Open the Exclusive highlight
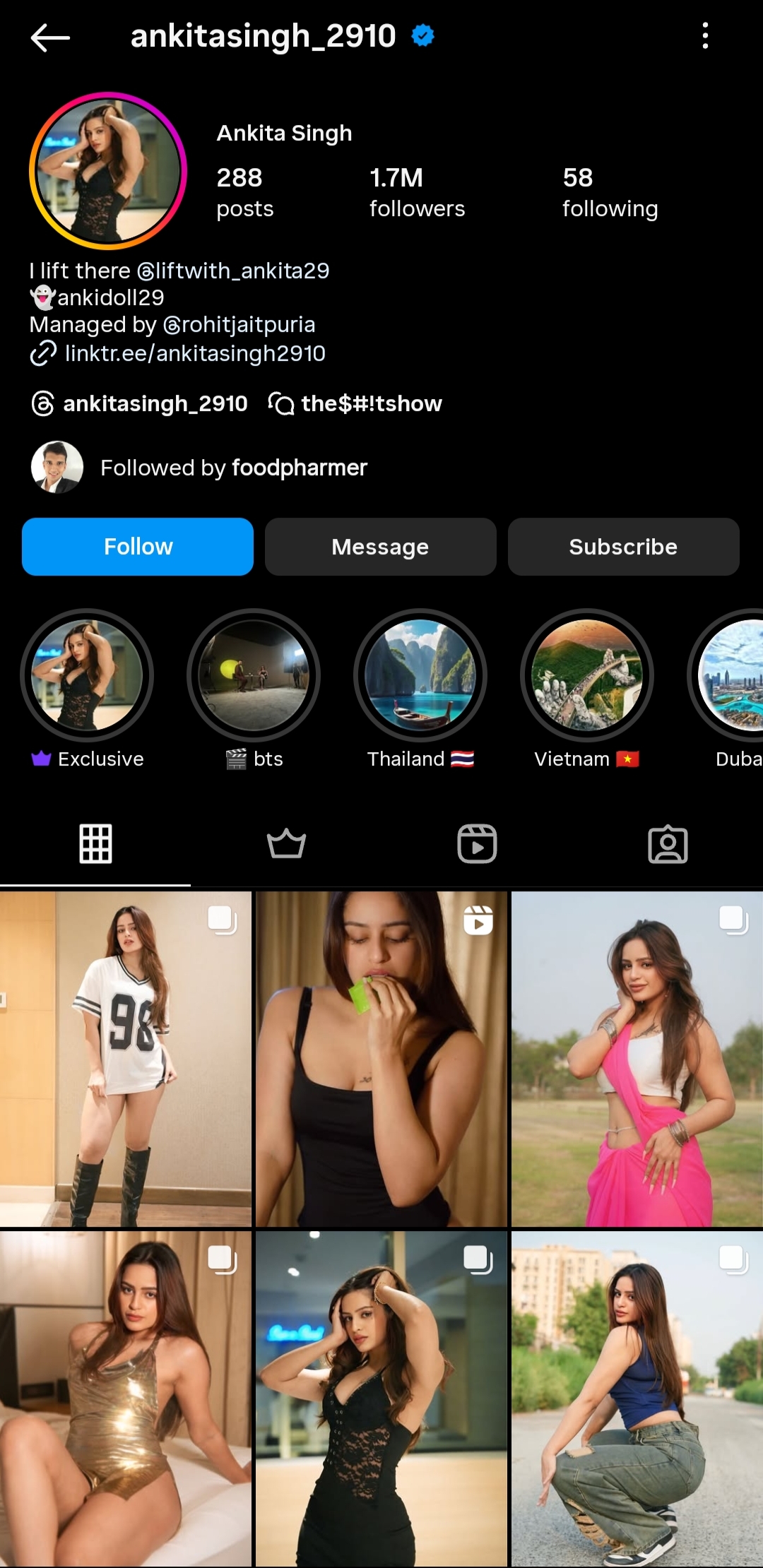 (x=87, y=675)
